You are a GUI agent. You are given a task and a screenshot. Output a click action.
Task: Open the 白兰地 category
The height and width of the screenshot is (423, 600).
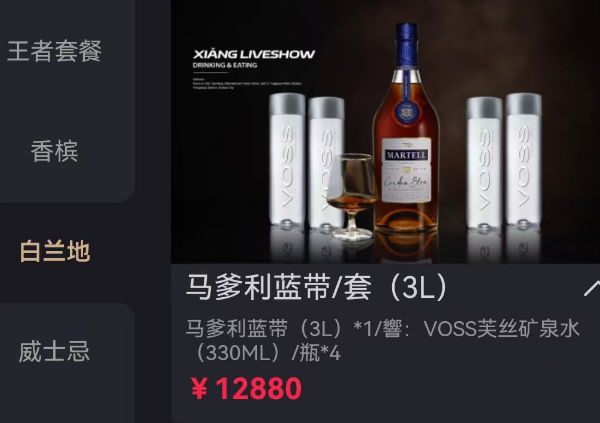(55, 251)
